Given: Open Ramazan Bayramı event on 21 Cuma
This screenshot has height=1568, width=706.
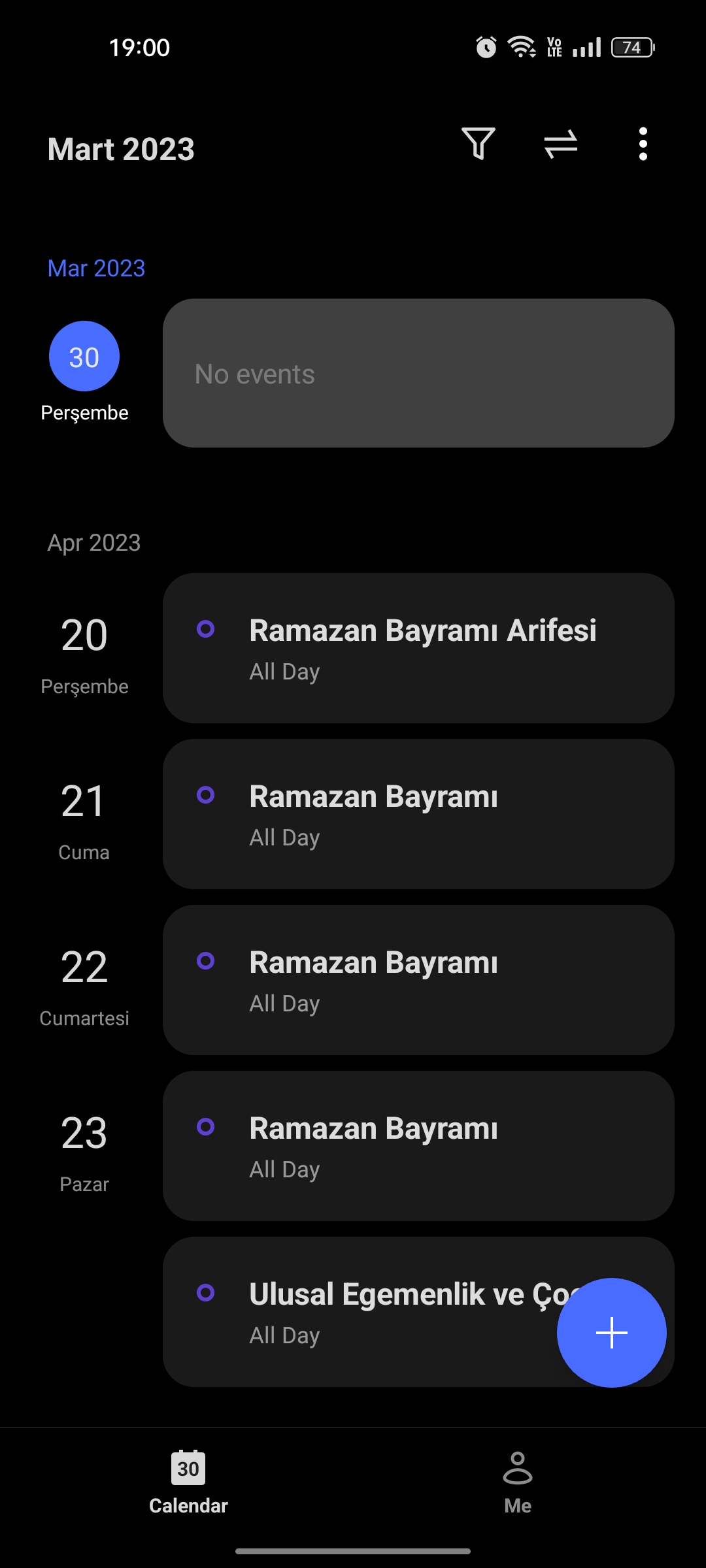Looking at the screenshot, I should pos(418,814).
